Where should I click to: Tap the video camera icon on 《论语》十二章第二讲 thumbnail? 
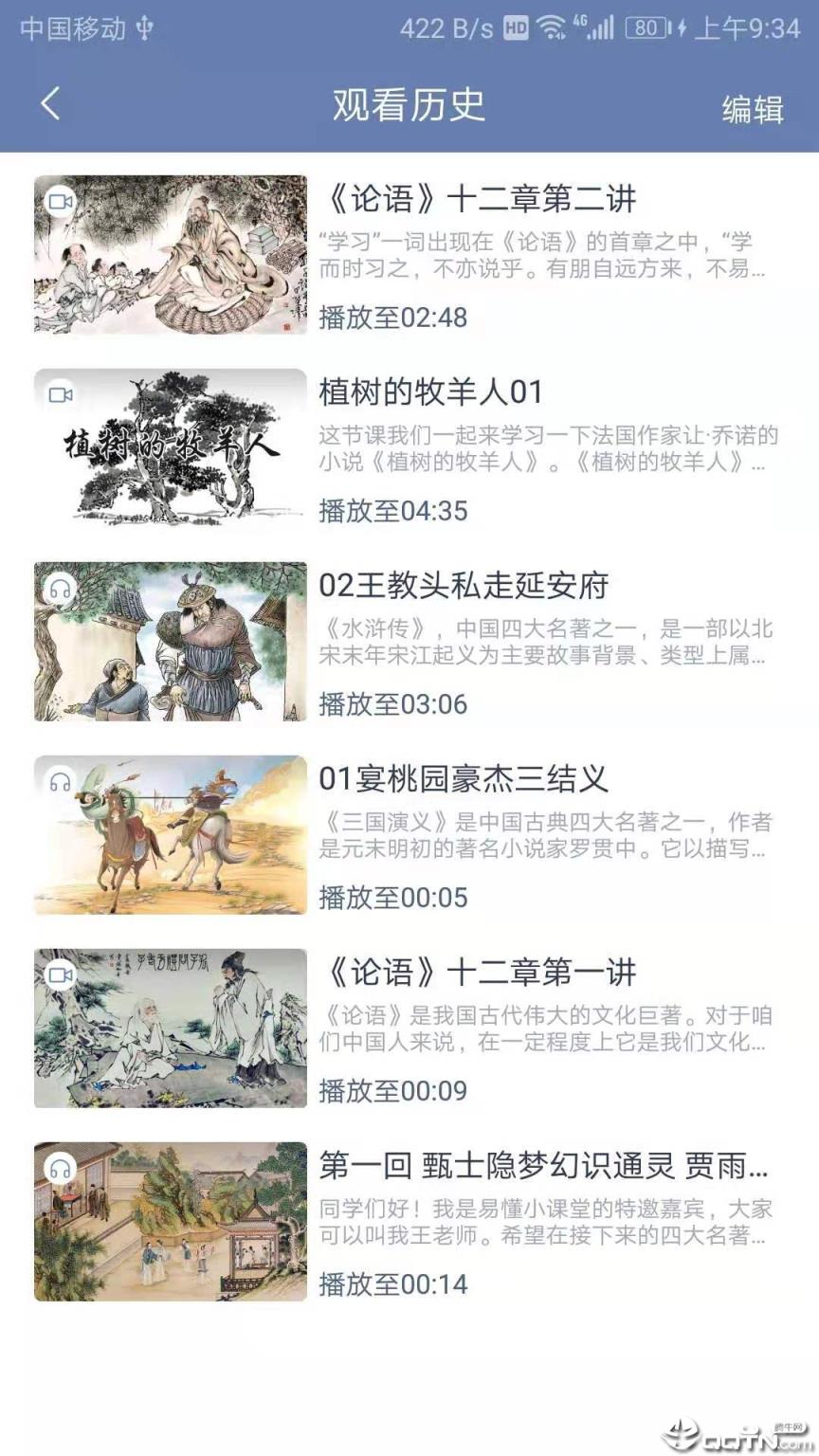click(61, 201)
